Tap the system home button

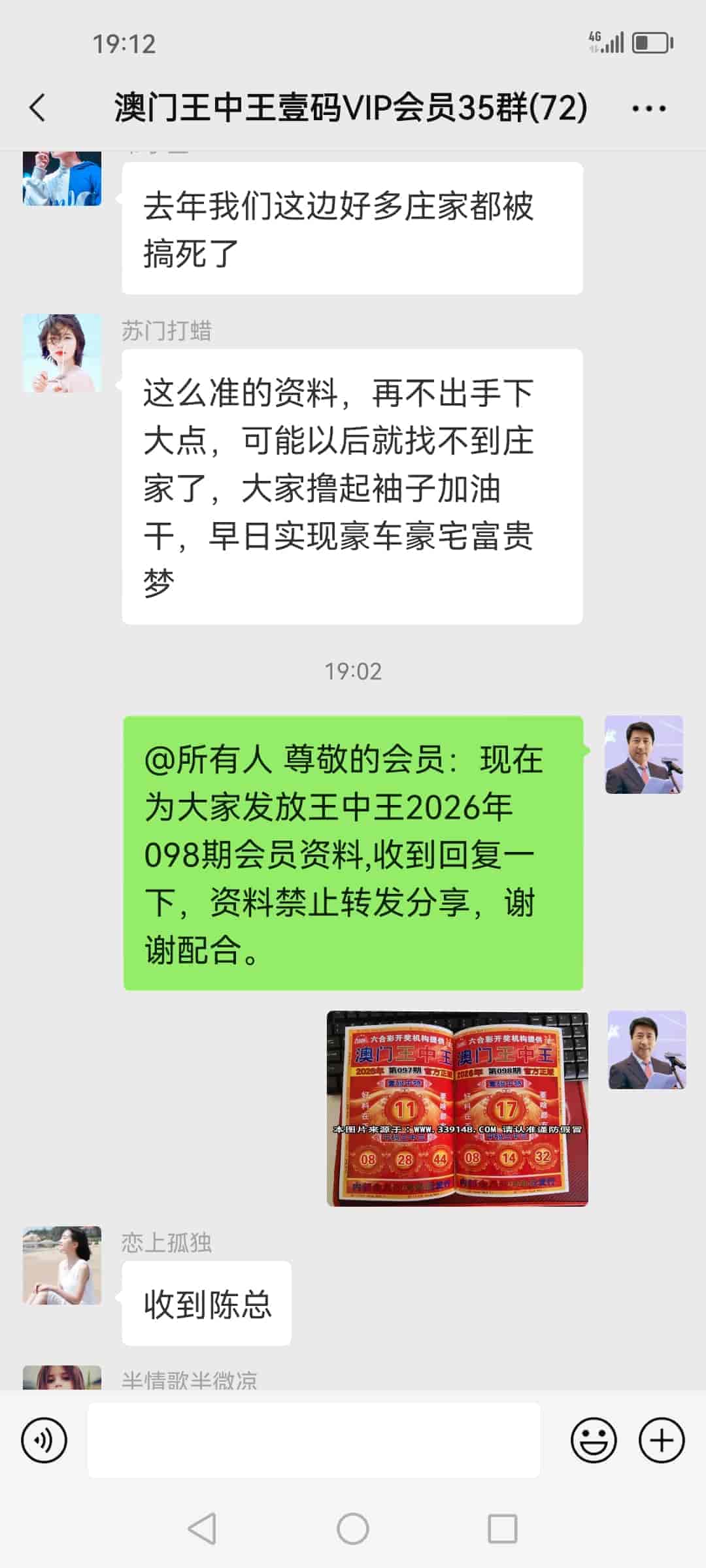353,1529
